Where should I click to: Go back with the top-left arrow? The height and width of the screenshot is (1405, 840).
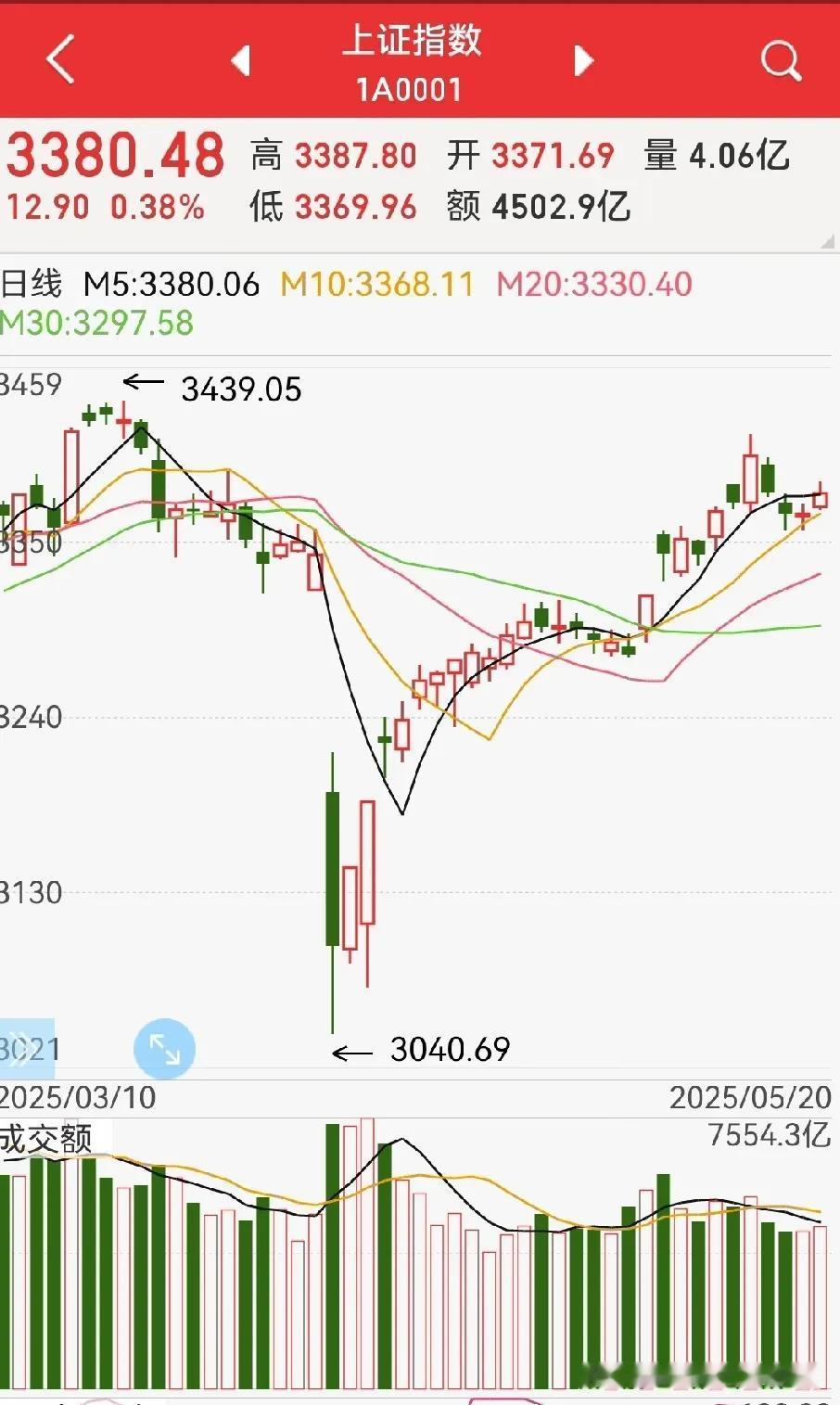pyautogui.click(x=59, y=60)
